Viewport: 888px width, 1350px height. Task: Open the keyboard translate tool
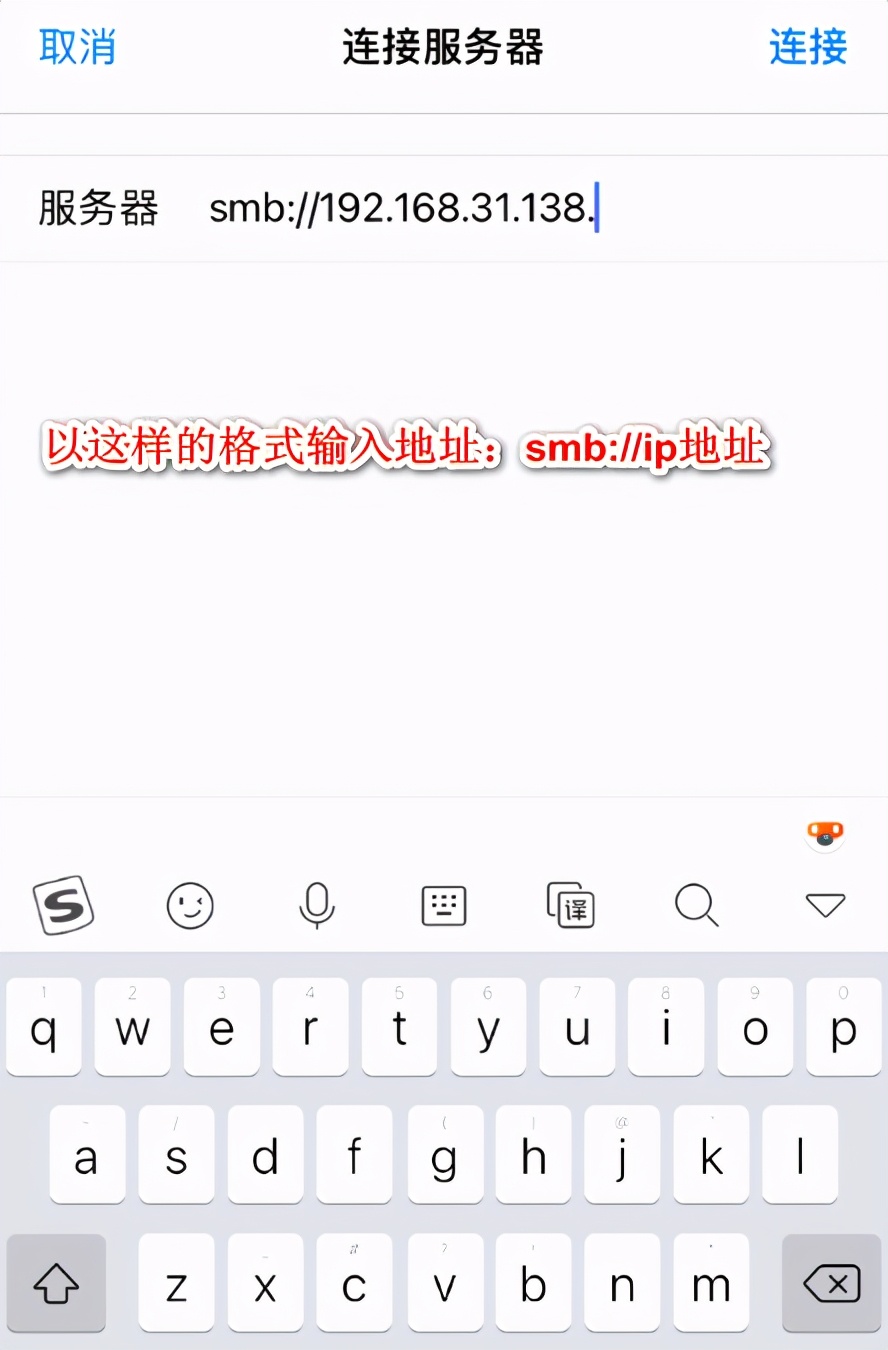(x=571, y=906)
